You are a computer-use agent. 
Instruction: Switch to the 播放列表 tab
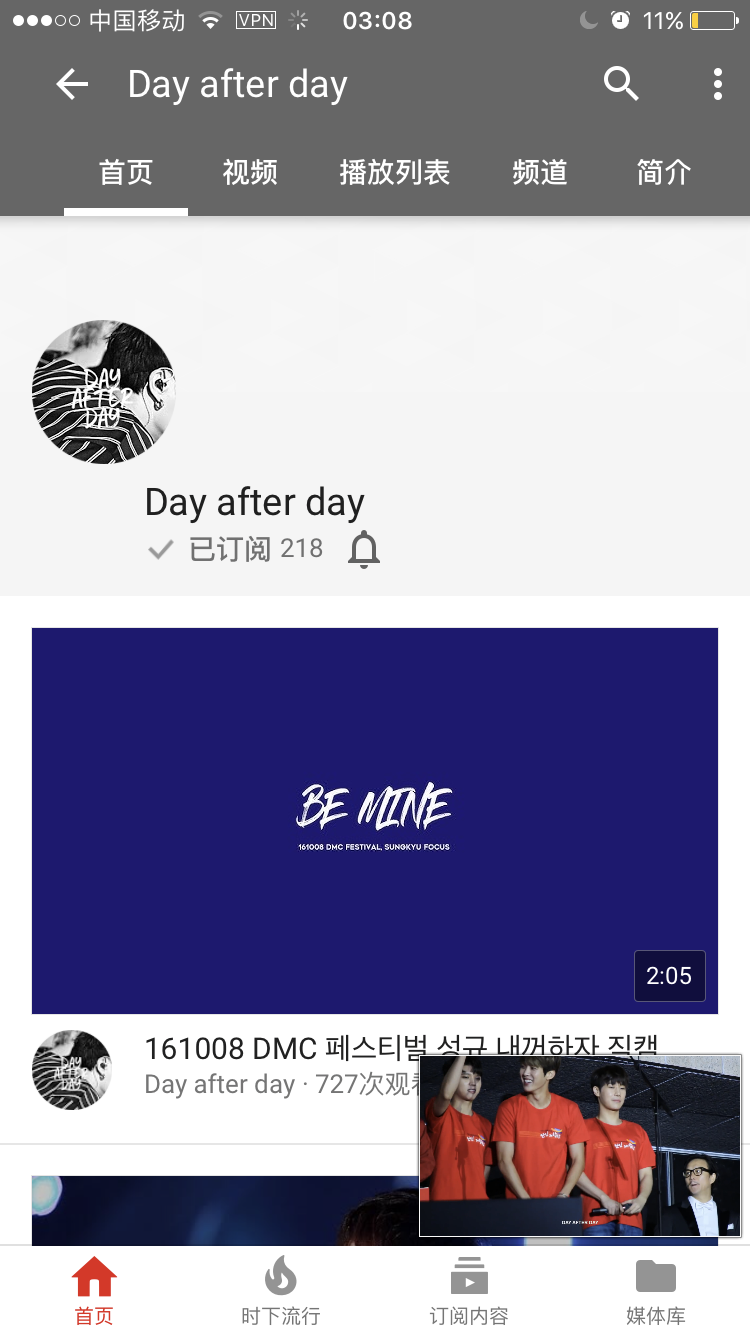[x=395, y=172]
